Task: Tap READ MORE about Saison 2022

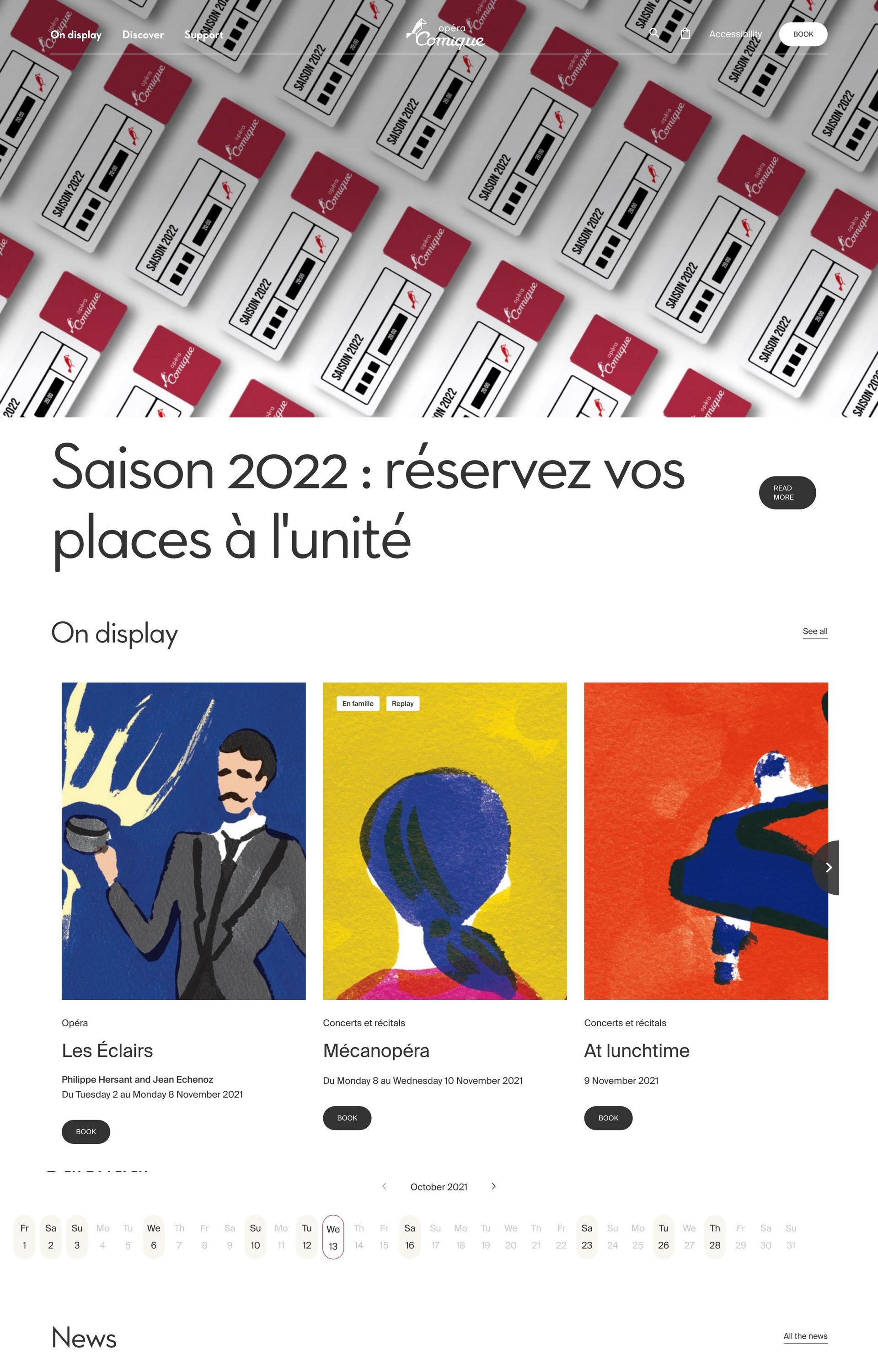Action: point(787,493)
